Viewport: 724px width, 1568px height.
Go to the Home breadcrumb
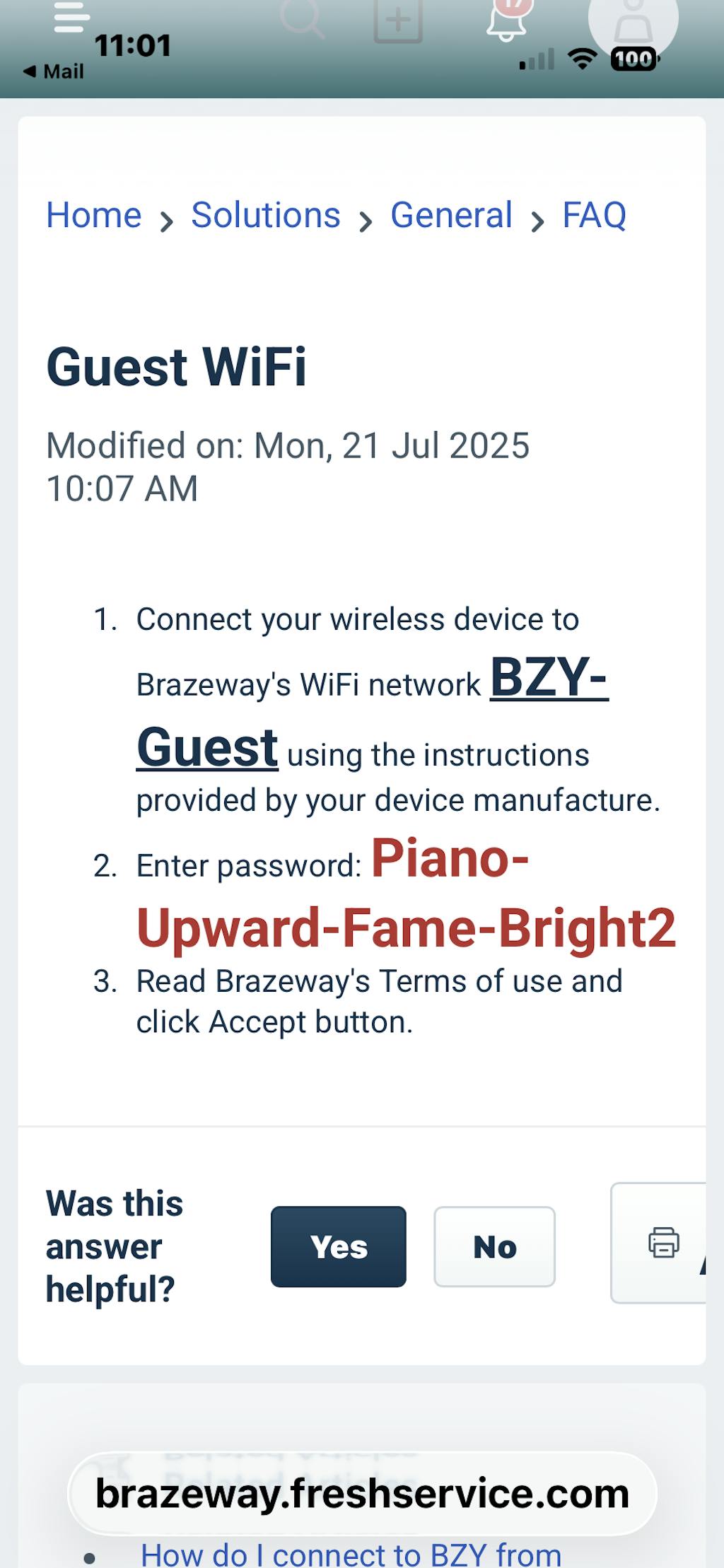point(93,215)
